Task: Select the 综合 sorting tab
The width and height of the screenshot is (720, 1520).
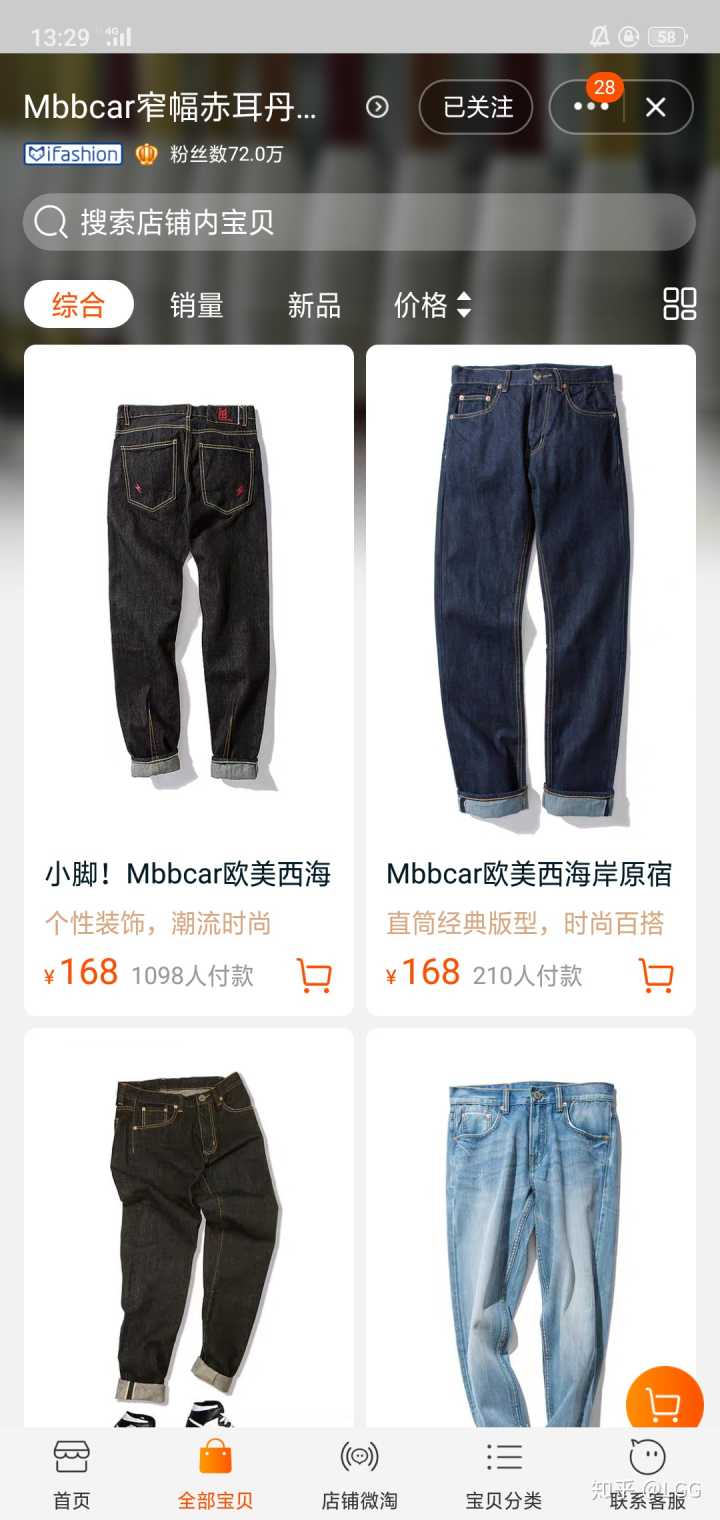Action: (78, 305)
